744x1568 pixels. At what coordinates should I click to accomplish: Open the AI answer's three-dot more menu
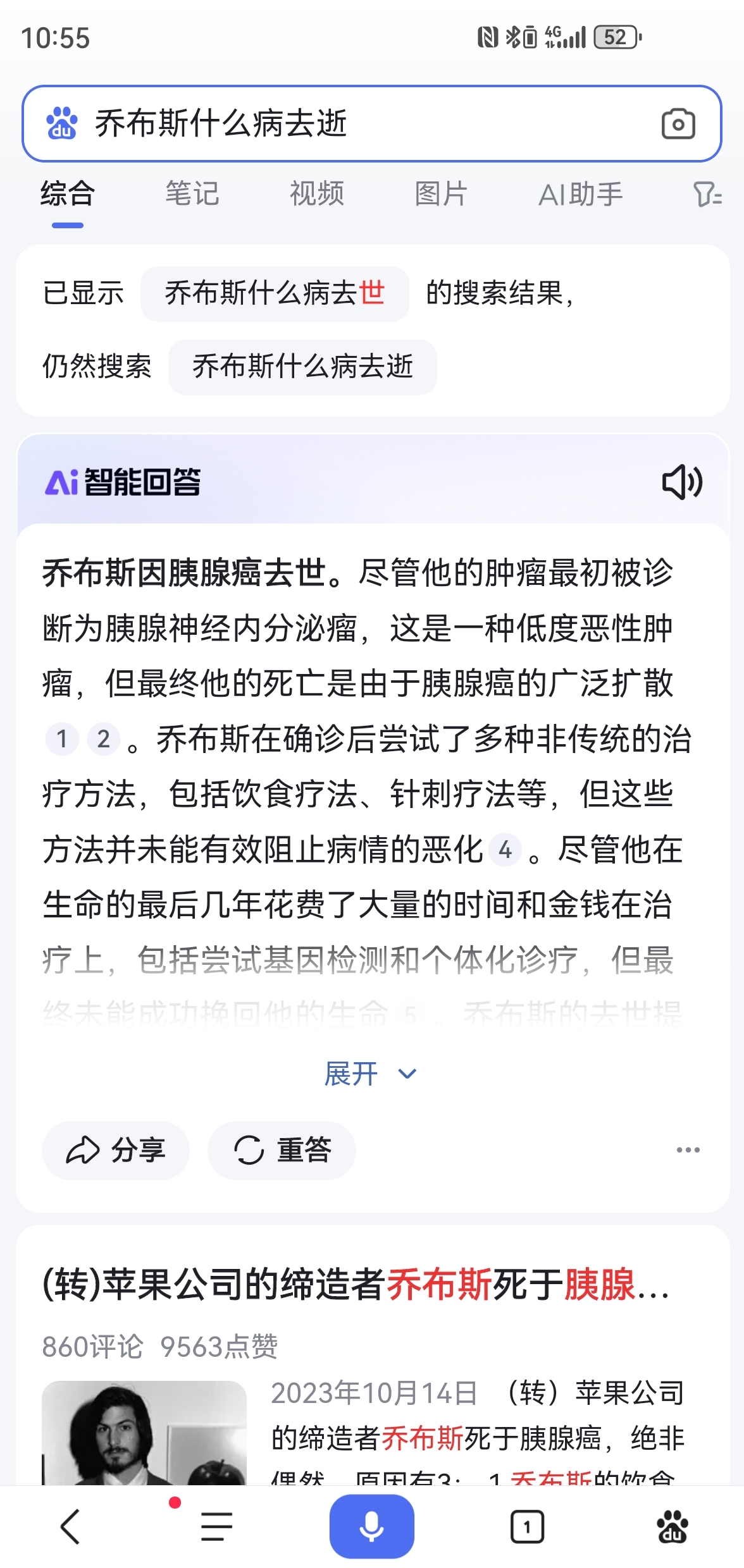tap(688, 1149)
